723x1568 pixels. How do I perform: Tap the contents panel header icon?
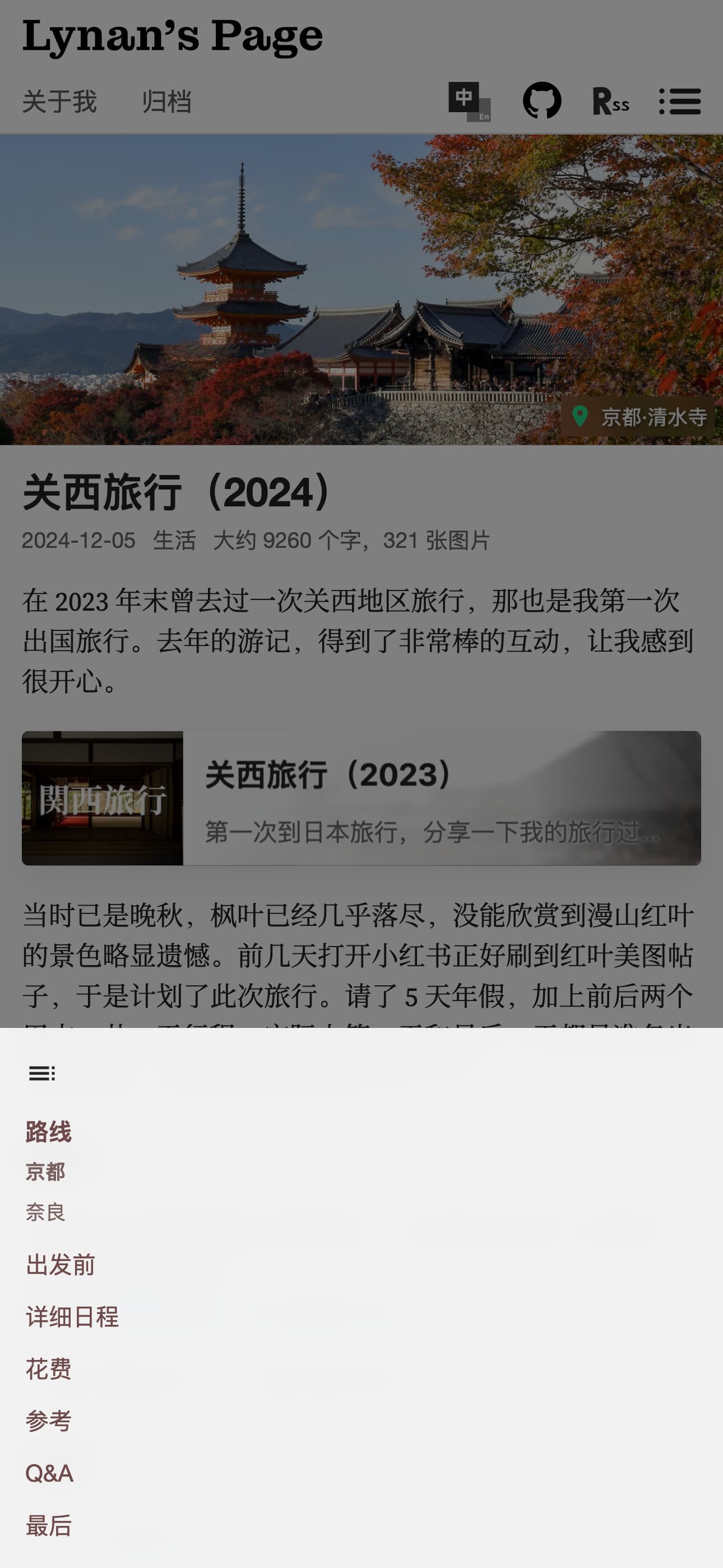pyautogui.click(x=42, y=1074)
